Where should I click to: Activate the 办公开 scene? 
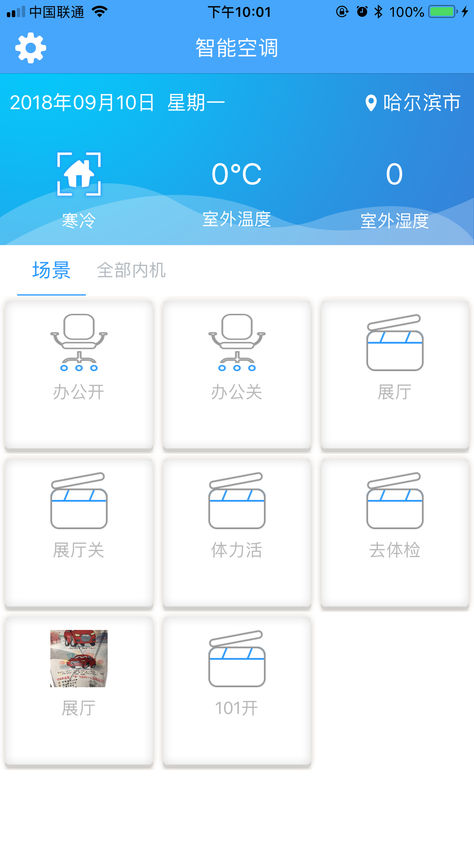(x=79, y=375)
